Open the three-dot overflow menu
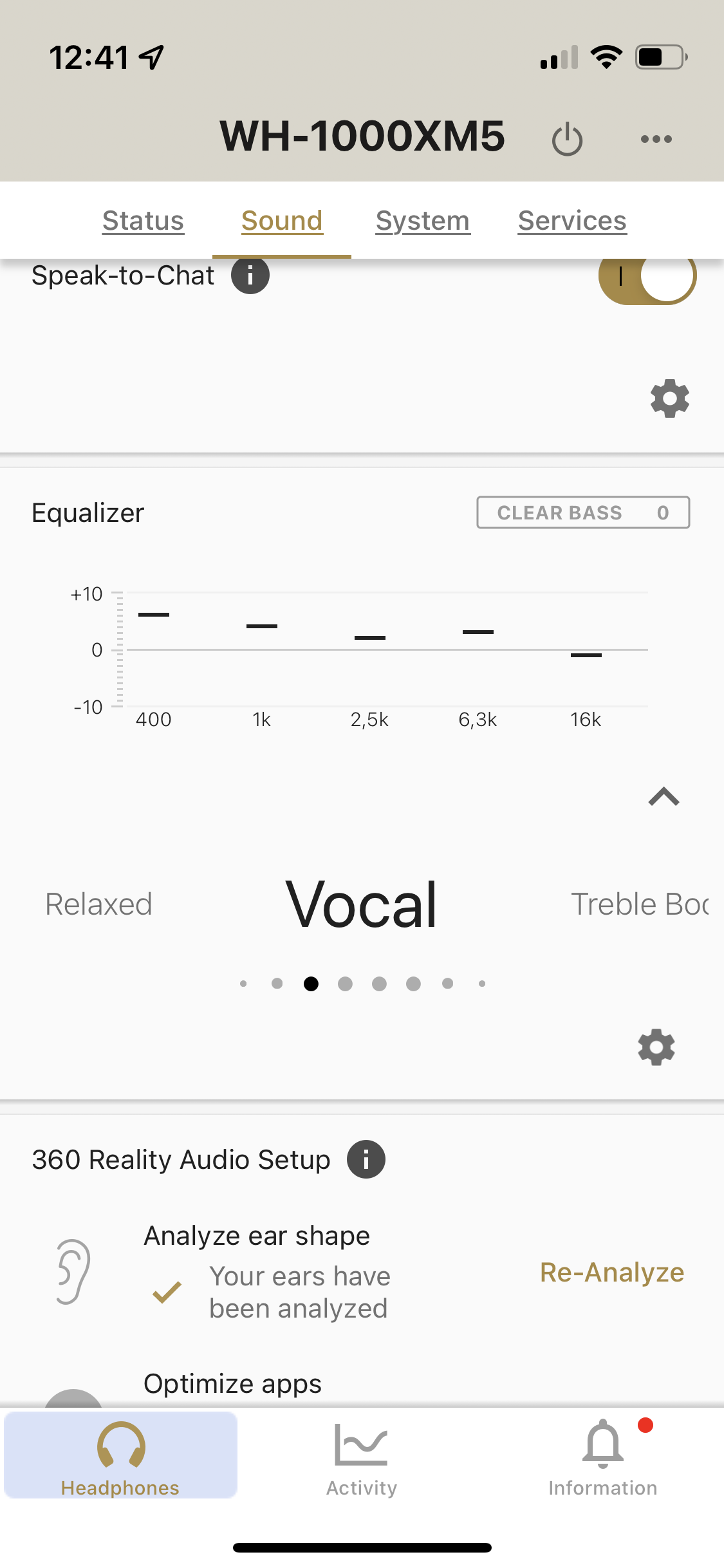 coord(656,139)
